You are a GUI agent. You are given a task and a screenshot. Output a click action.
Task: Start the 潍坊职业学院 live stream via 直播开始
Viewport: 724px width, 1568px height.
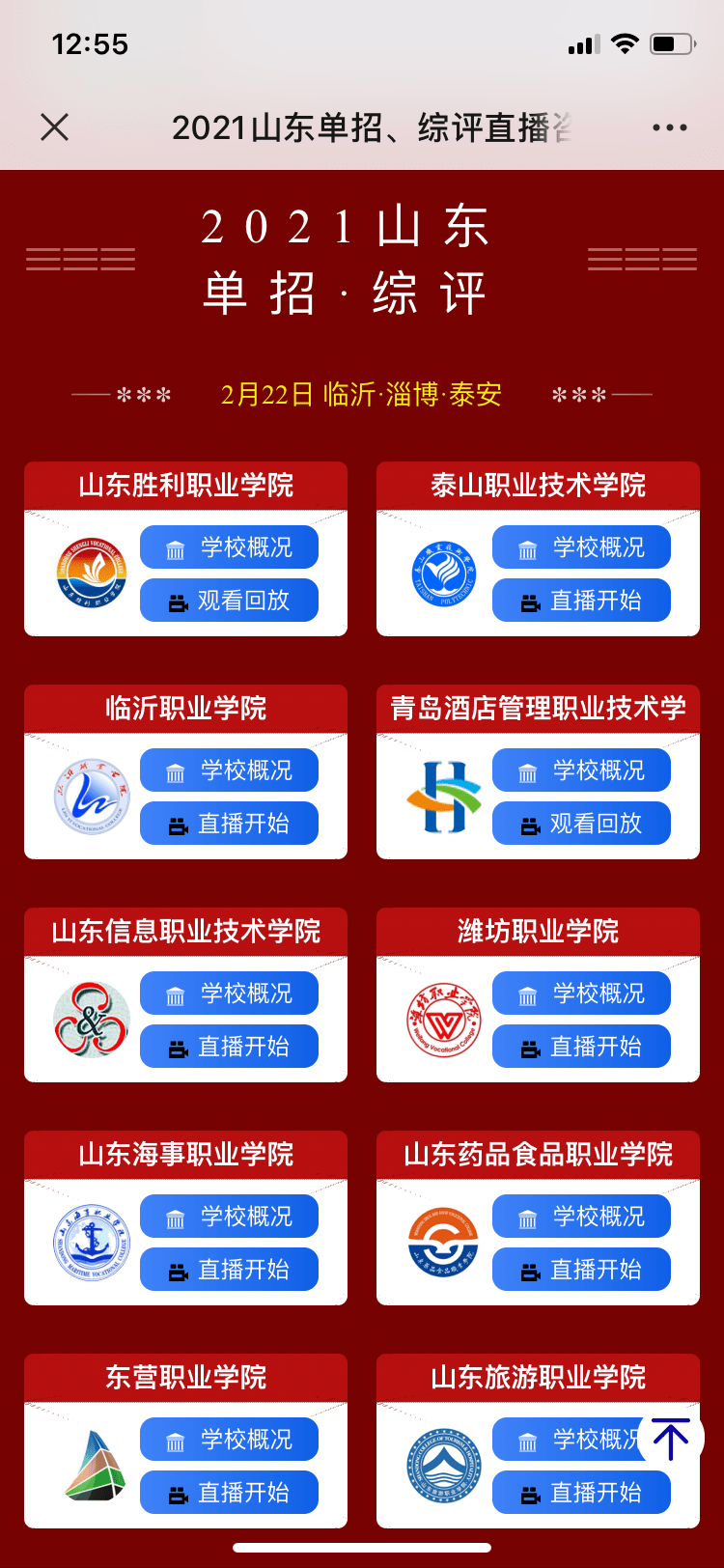[x=581, y=1046]
